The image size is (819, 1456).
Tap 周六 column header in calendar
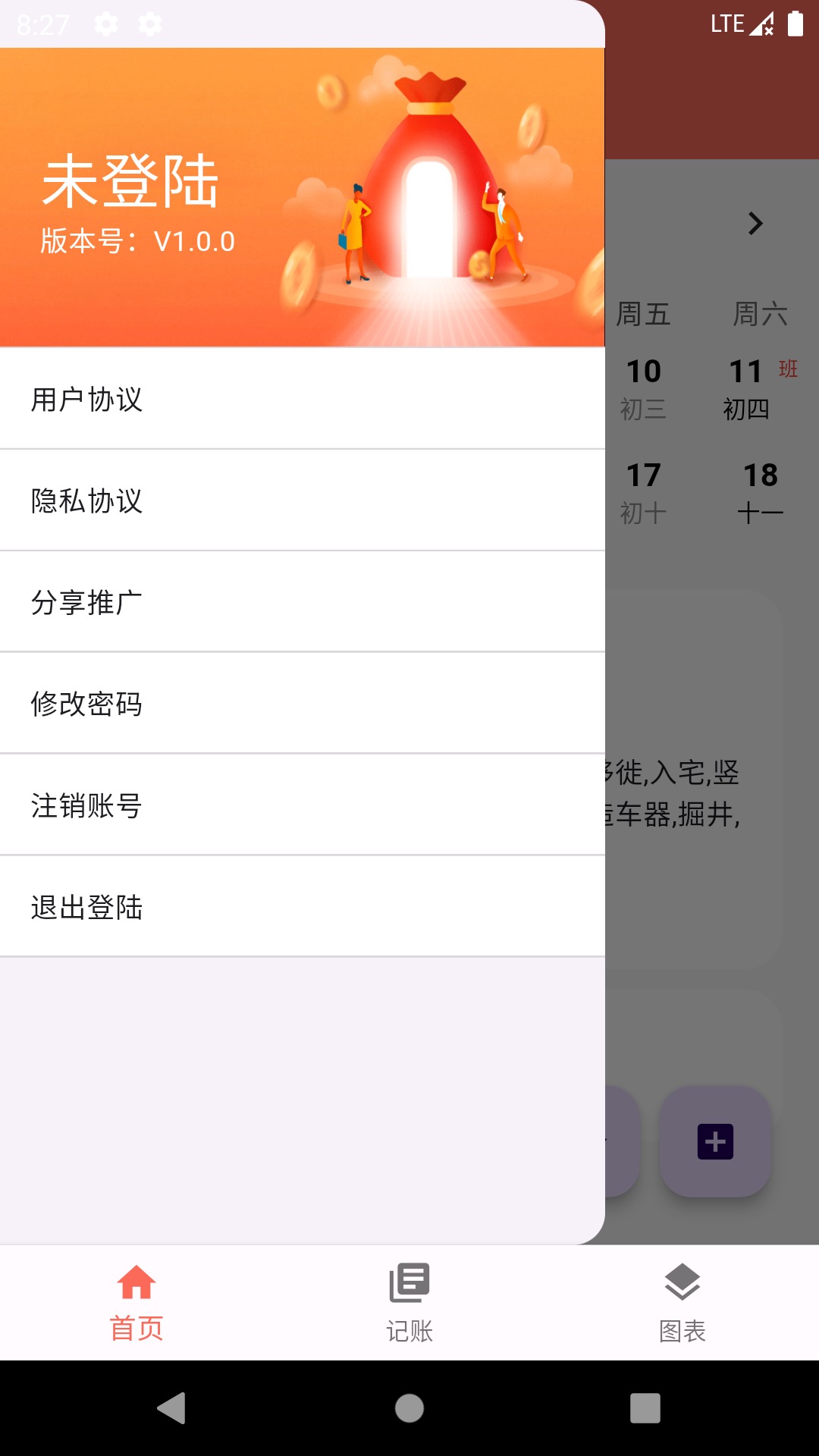pos(762,315)
